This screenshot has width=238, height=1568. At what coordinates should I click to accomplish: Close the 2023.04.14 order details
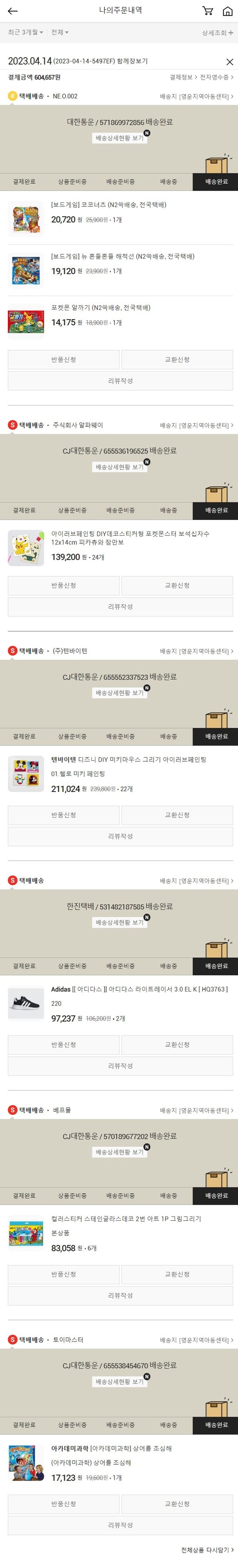(229, 62)
